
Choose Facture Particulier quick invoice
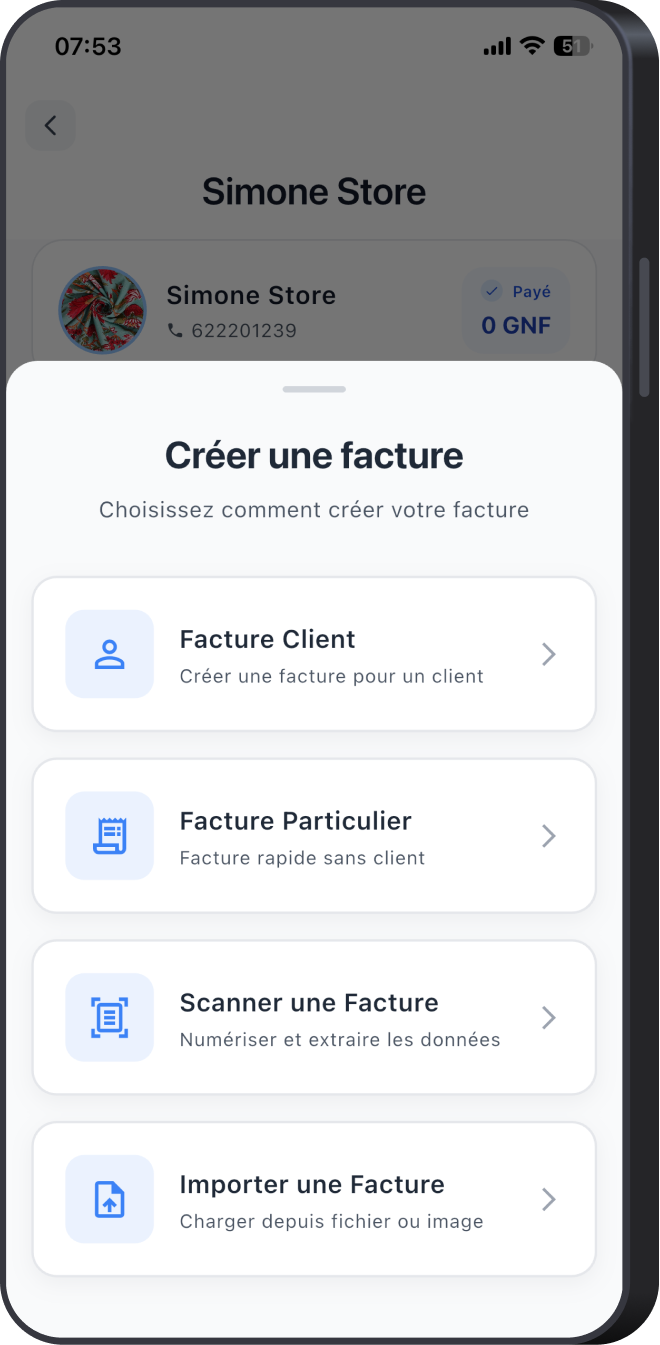click(314, 836)
